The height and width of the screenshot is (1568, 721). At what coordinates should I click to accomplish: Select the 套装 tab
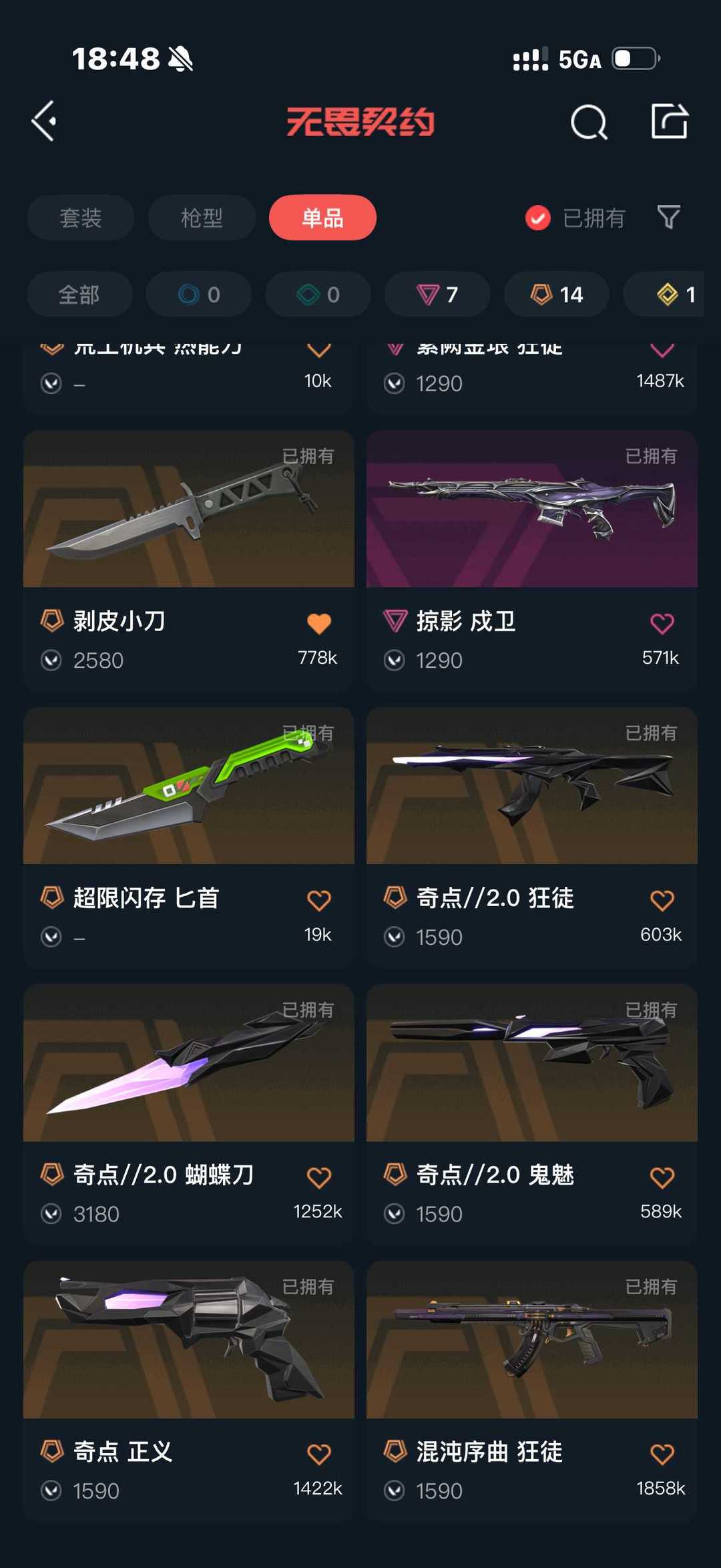click(79, 218)
